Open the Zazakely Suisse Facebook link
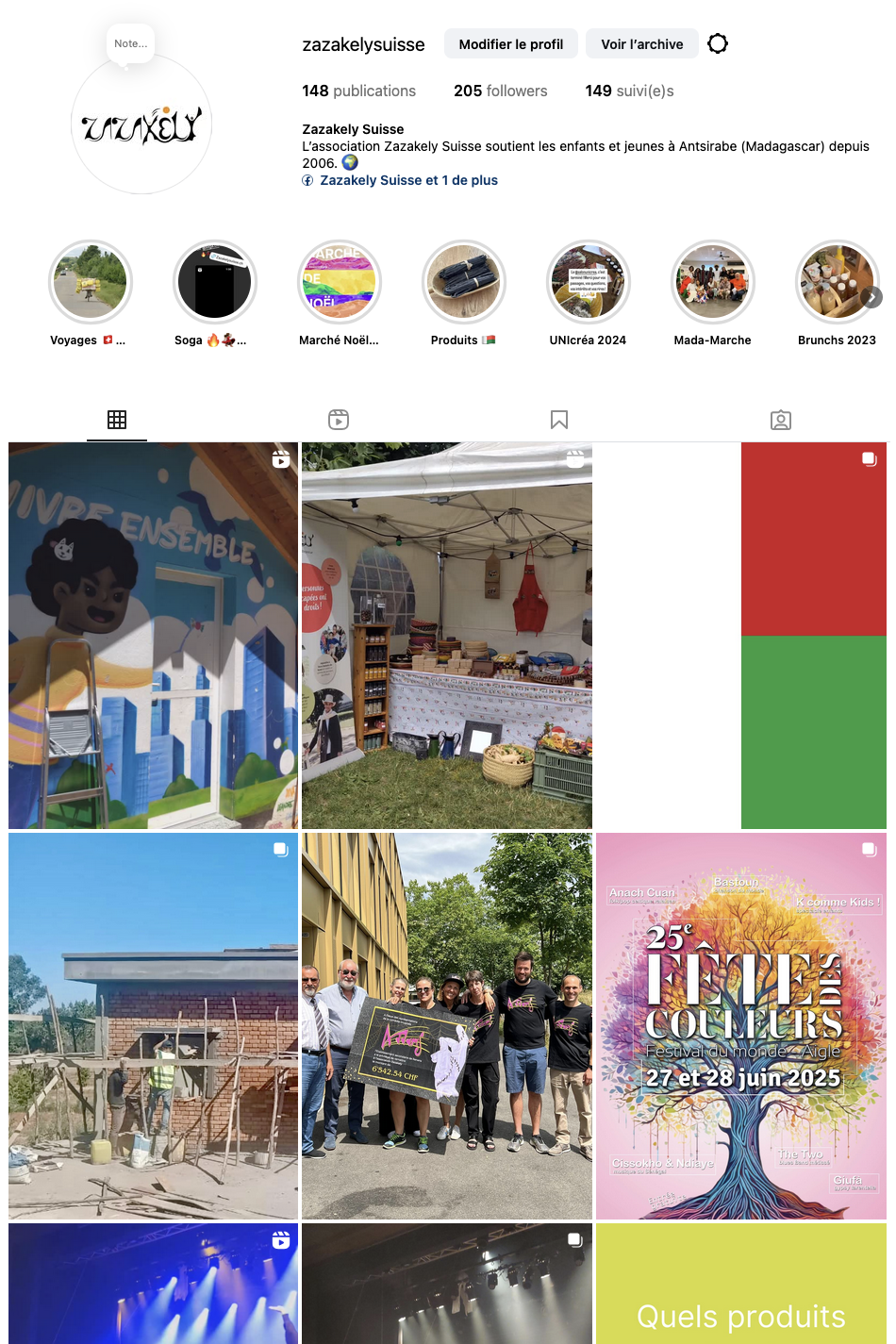 pyautogui.click(x=407, y=180)
